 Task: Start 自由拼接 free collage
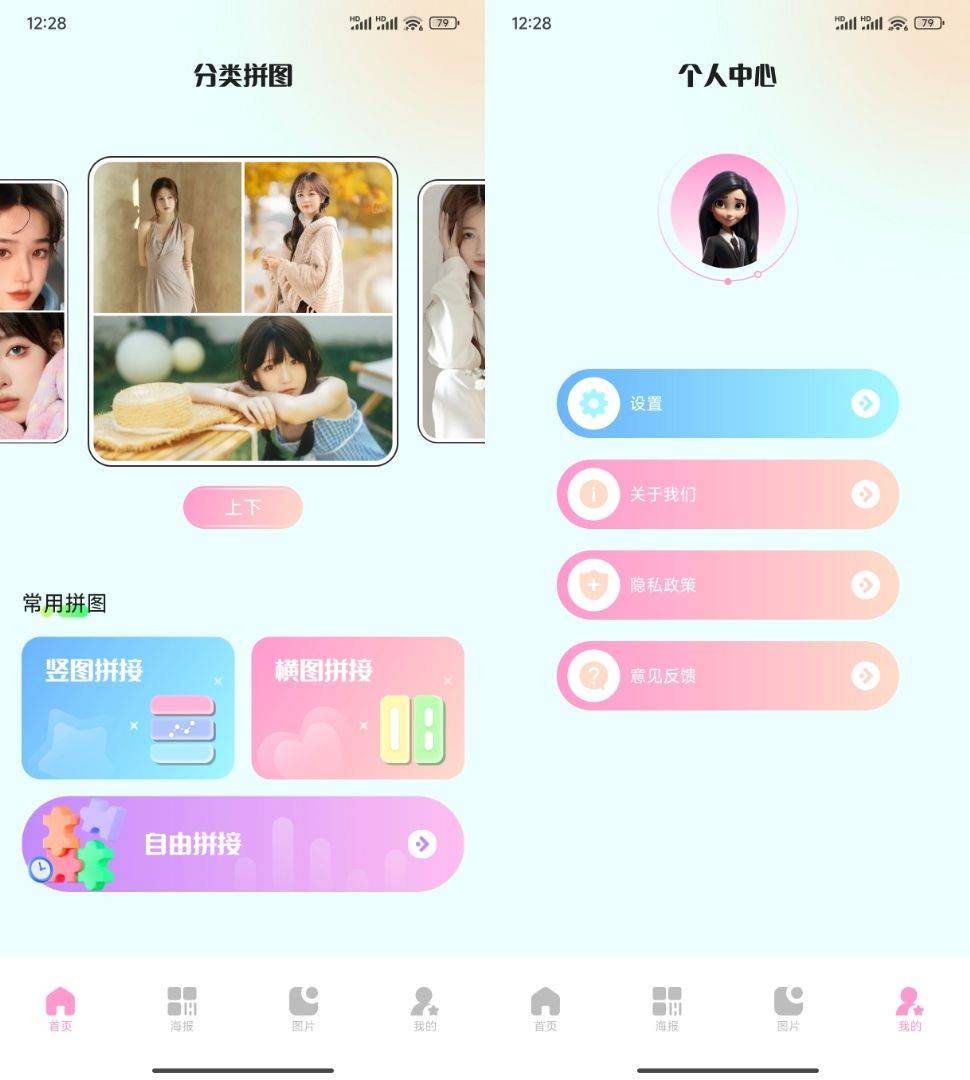[243, 844]
